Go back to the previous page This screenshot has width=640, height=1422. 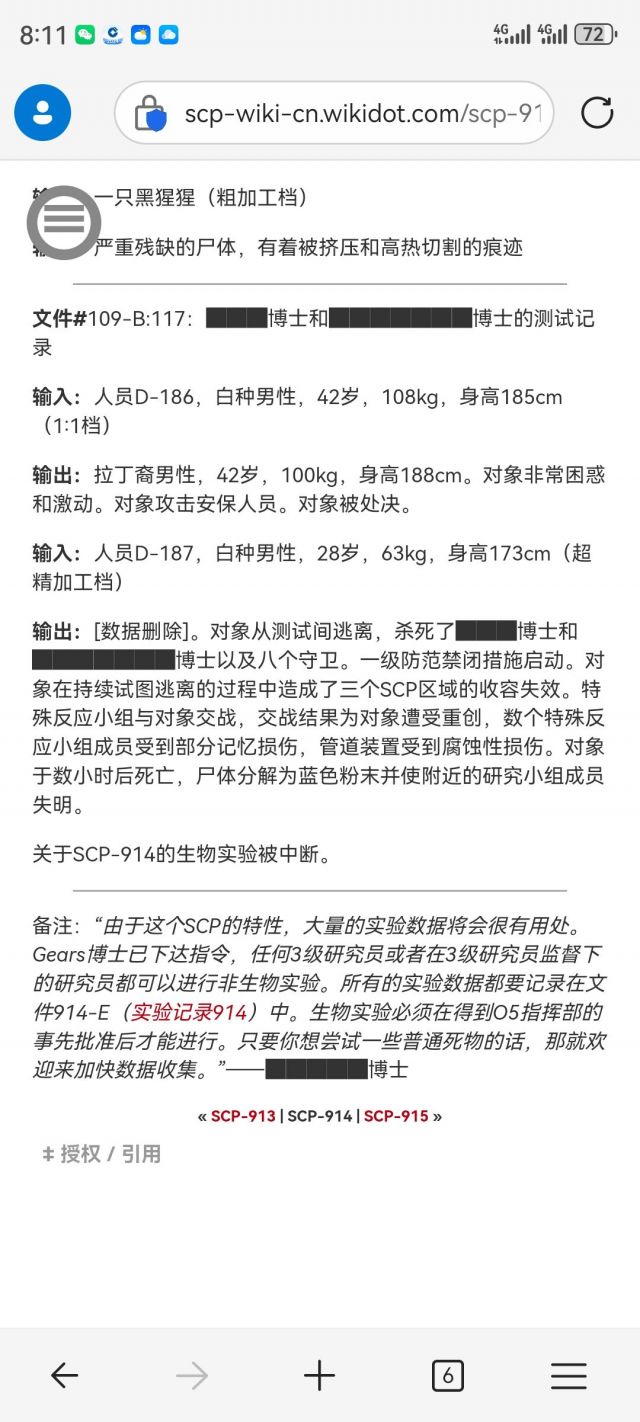click(64, 1376)
